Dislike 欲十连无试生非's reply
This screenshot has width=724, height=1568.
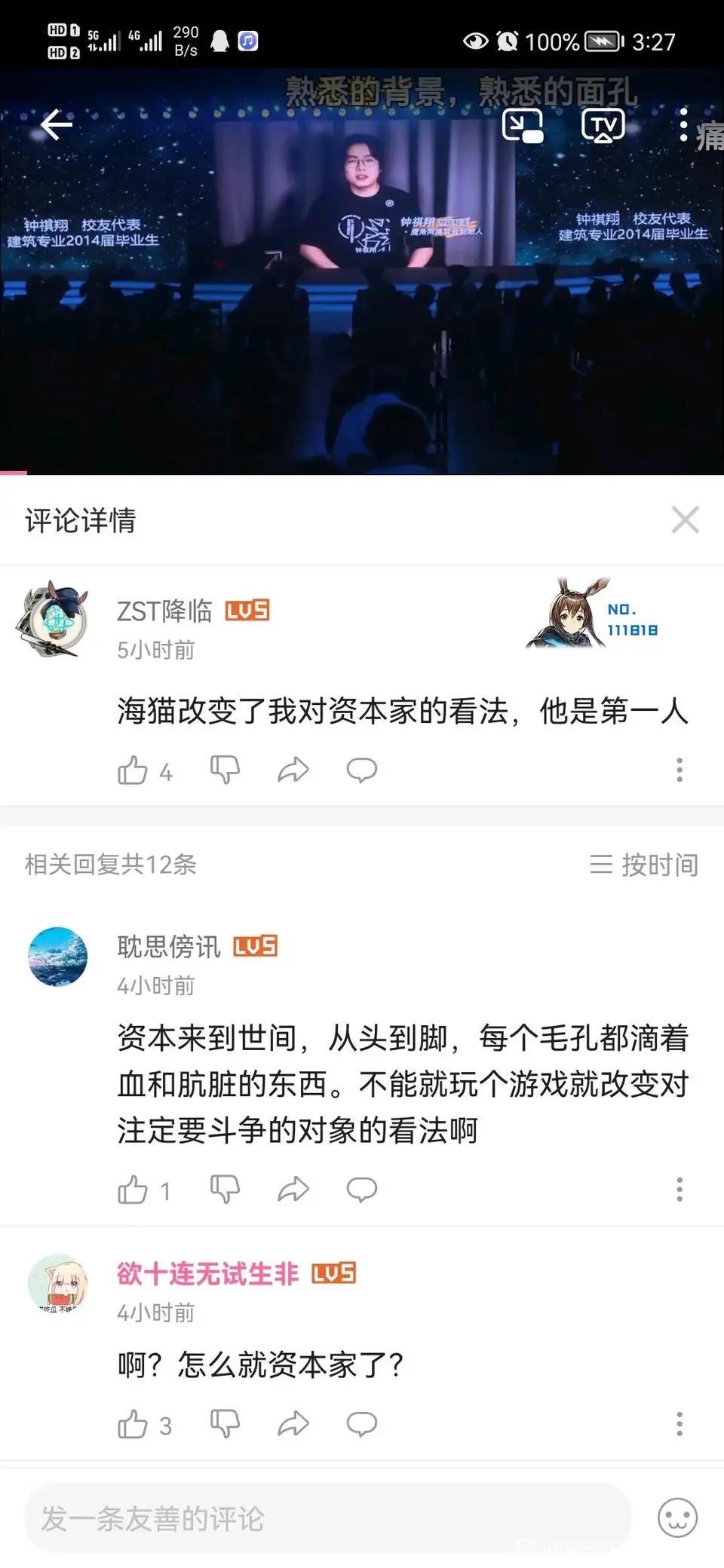pos(225,1425)
